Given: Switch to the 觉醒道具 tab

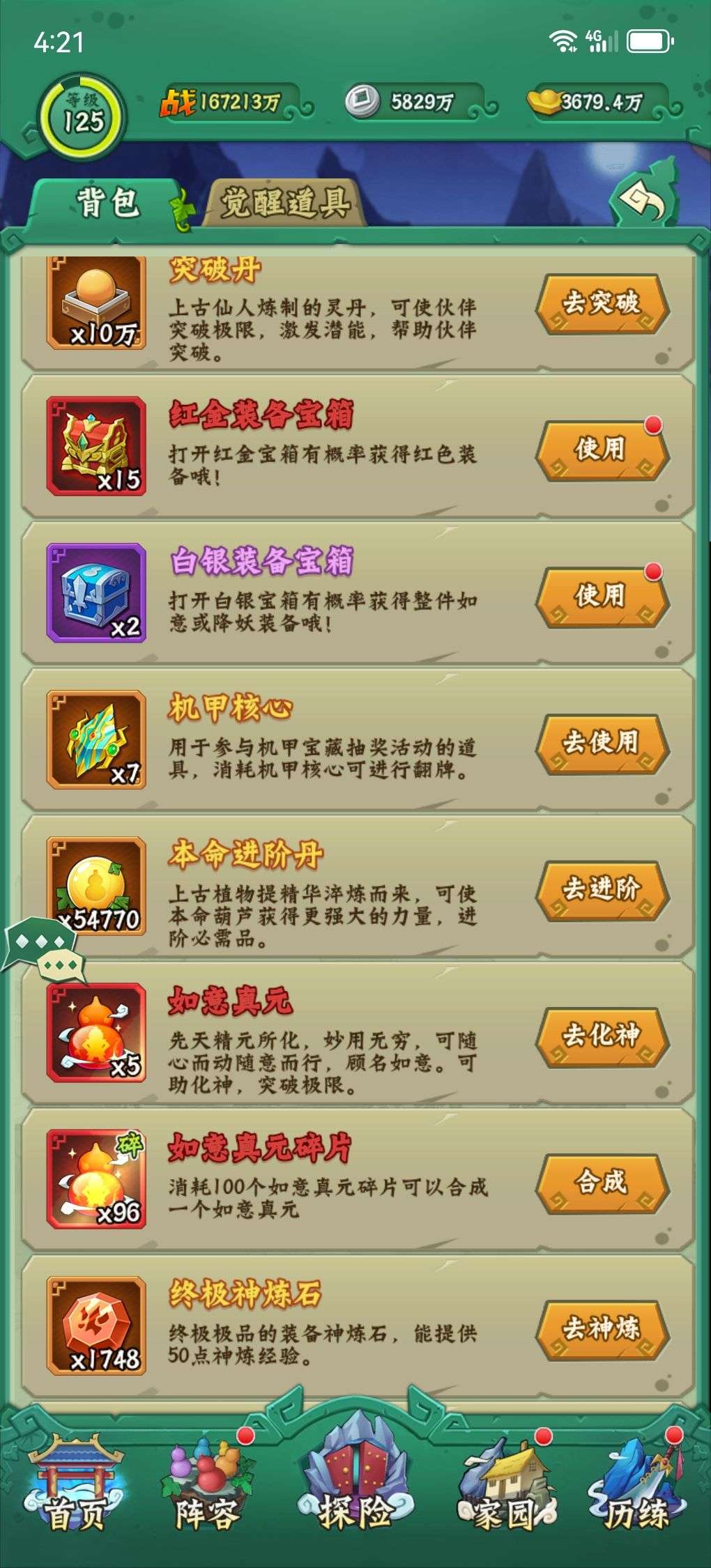Looking at the screenshot, I should point(284,203).
